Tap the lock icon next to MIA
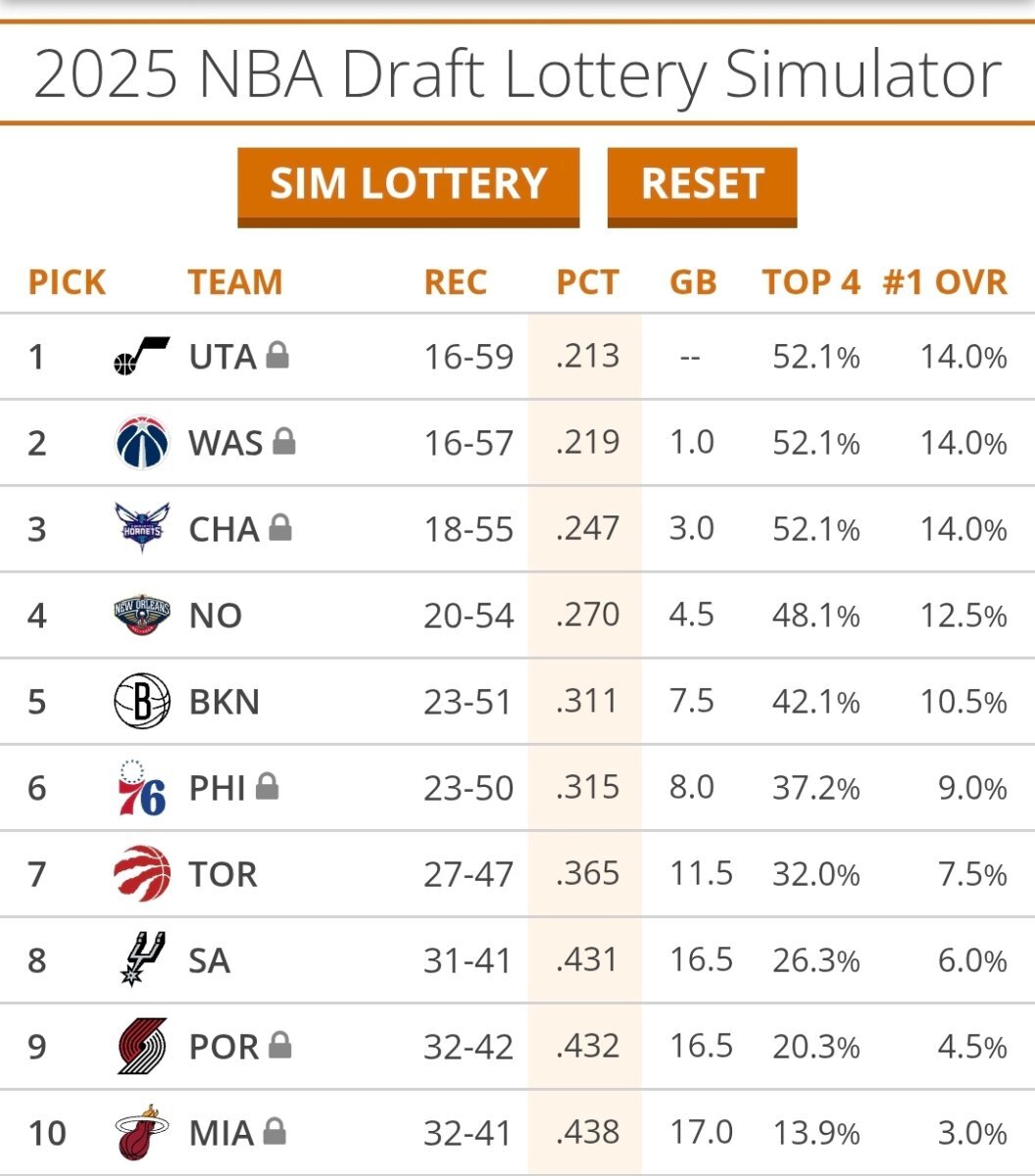Image resolution: width=1035 pixels, height=1176 pixels. click(275, 1132)
